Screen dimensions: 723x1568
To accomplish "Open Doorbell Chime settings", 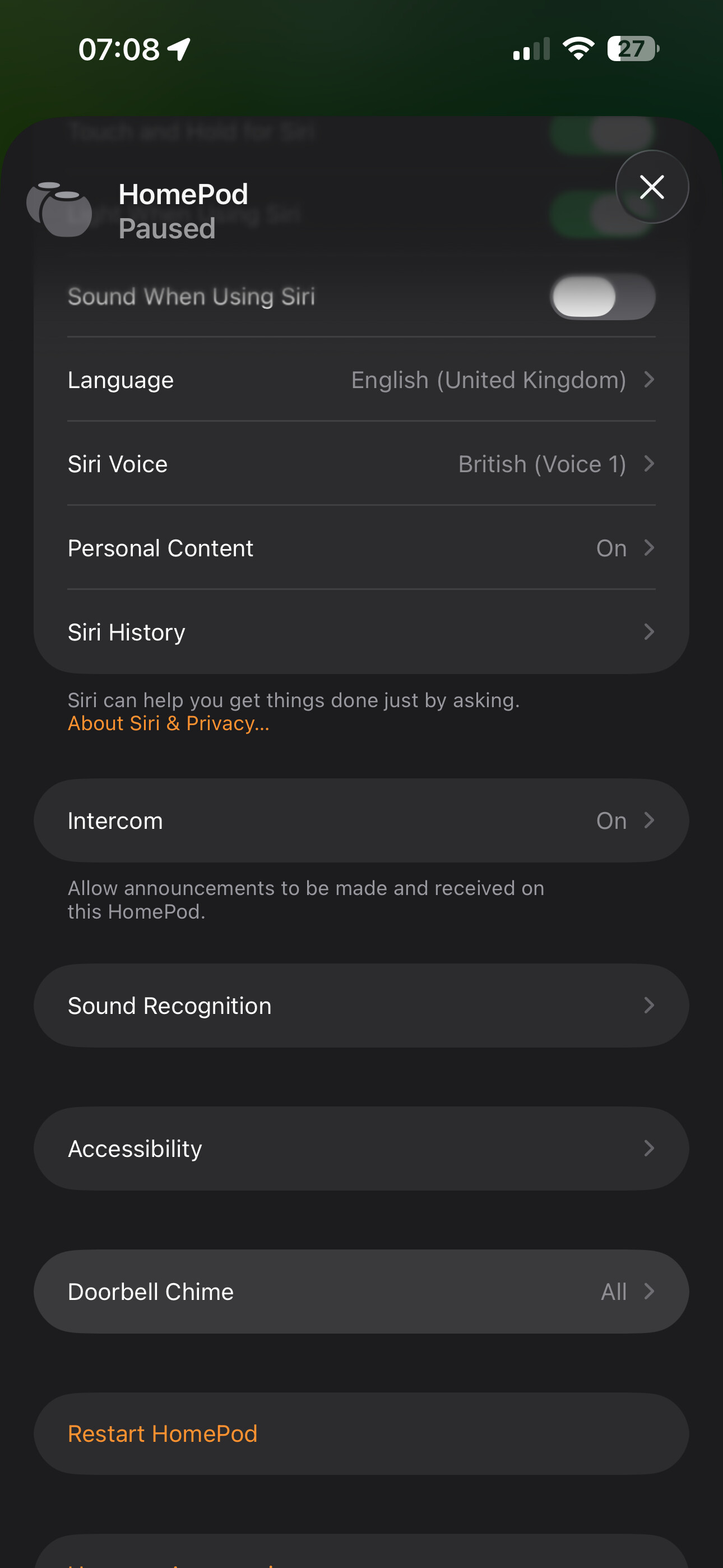I will tap(361, 1292).
